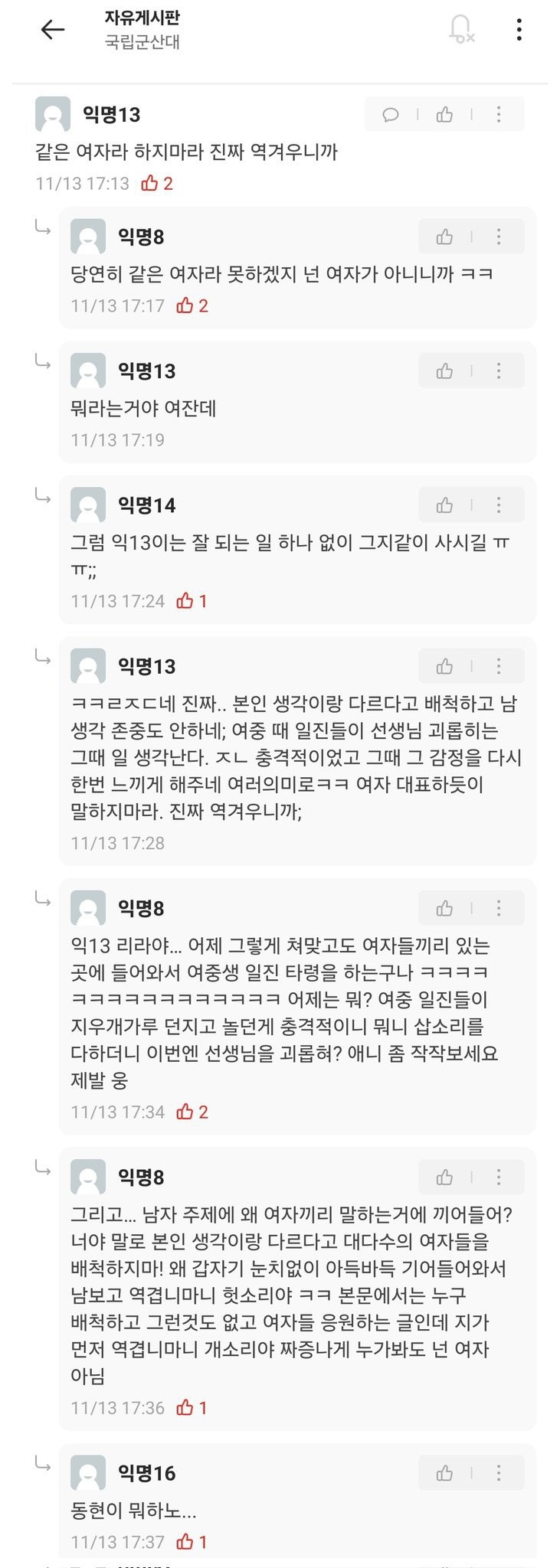
Task: Like 익명8's reply posted at 17:17
Action: click(x=444, y=237)
